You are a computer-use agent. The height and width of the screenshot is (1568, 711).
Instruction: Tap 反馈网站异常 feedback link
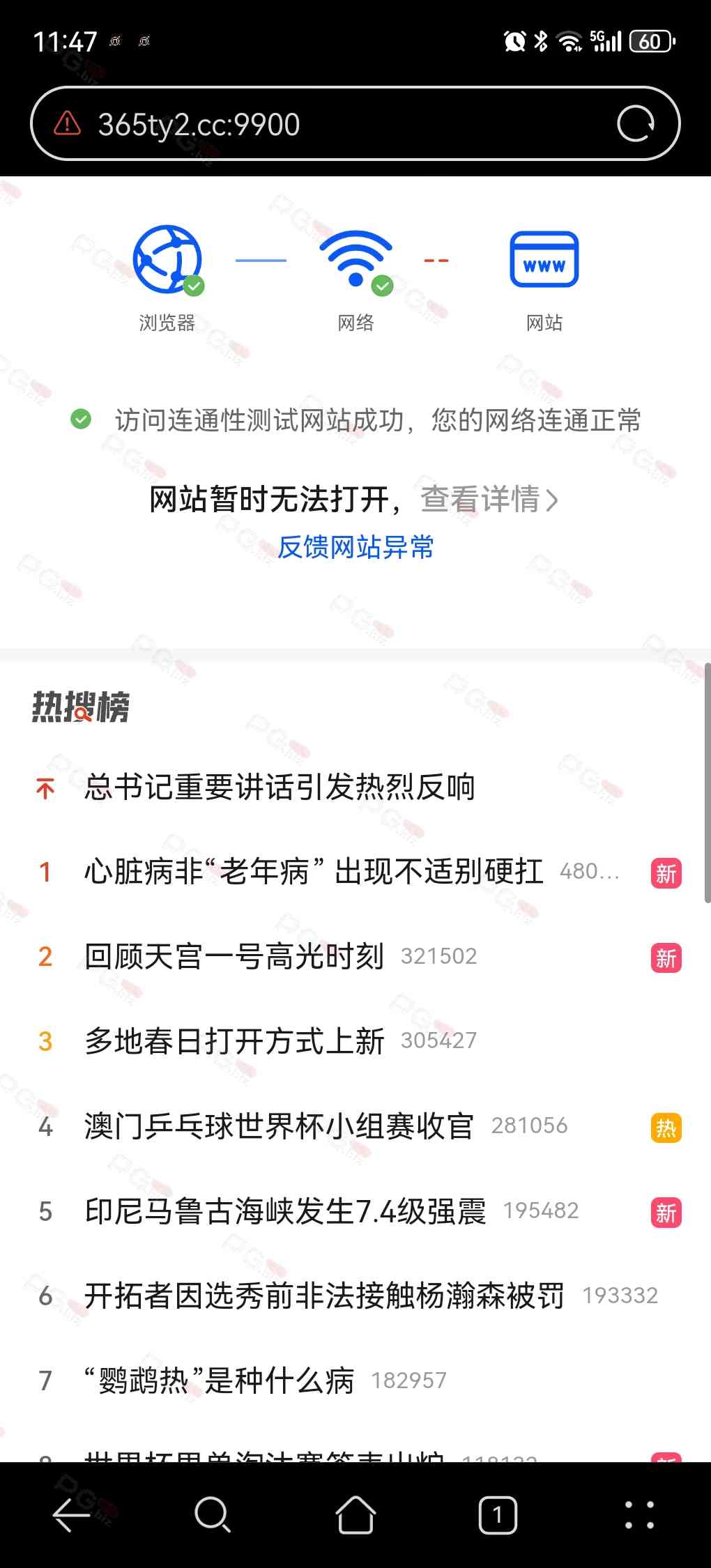[x=355, y=547]
